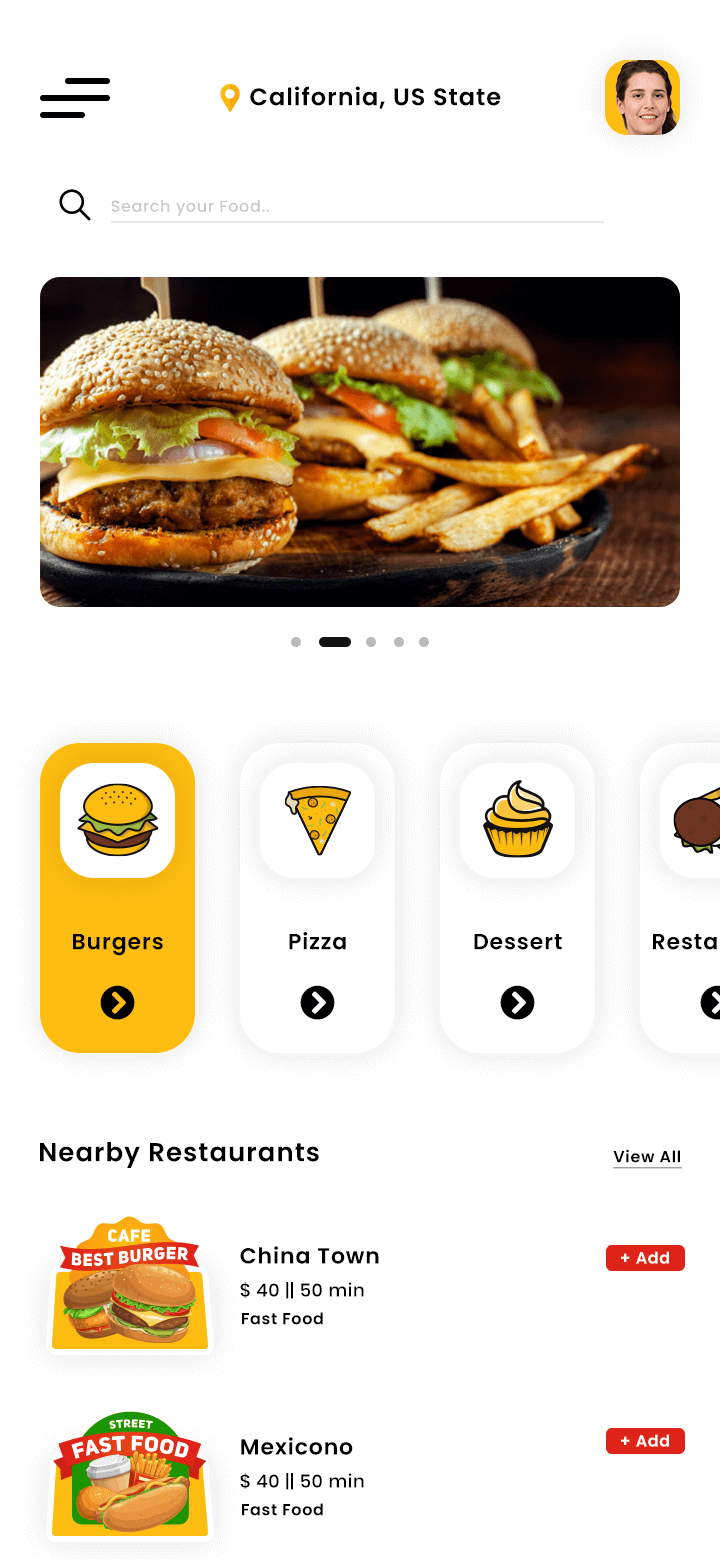Open the profile avatar
The height and width of the screenshot is (1560, 720).
(x=642, y=97)
